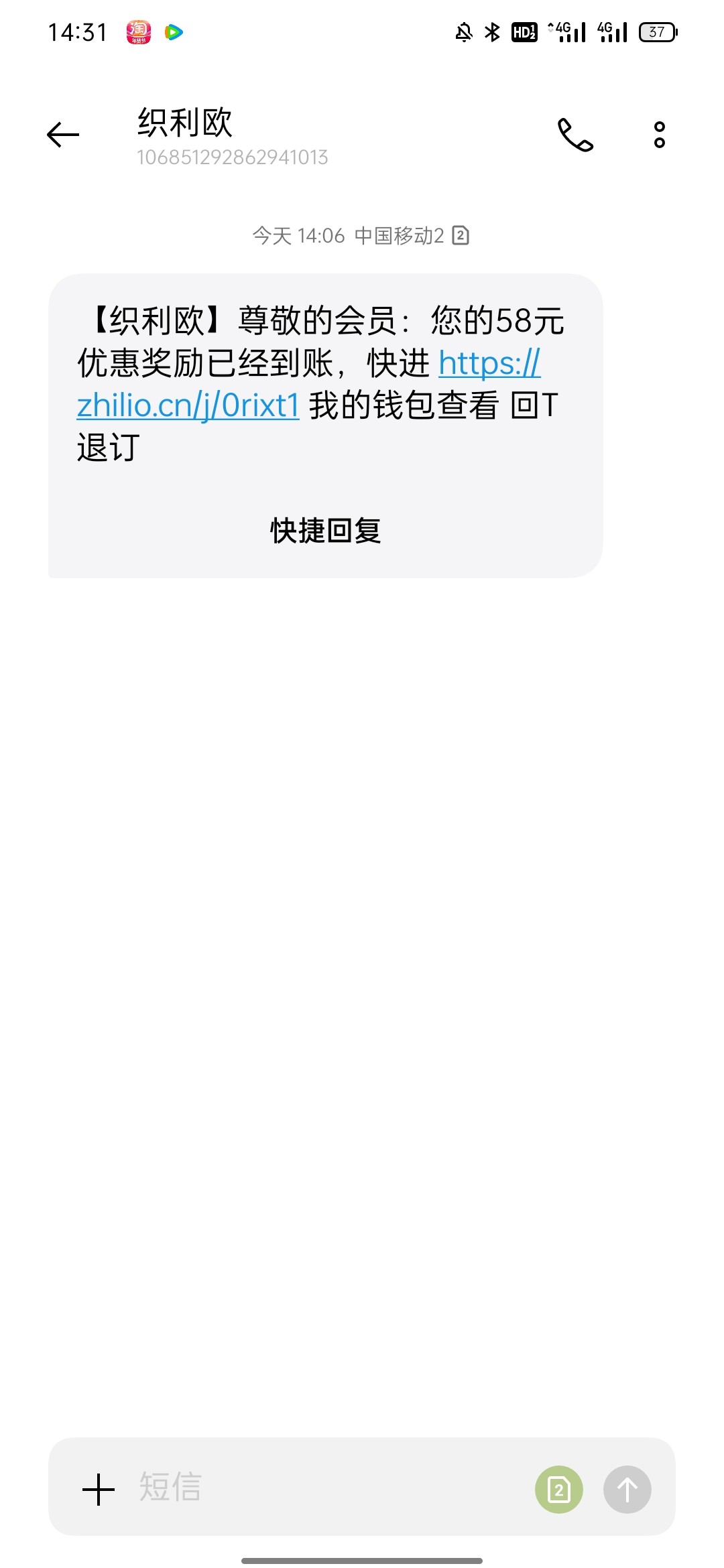Open the overflow menu

[660, 135]
